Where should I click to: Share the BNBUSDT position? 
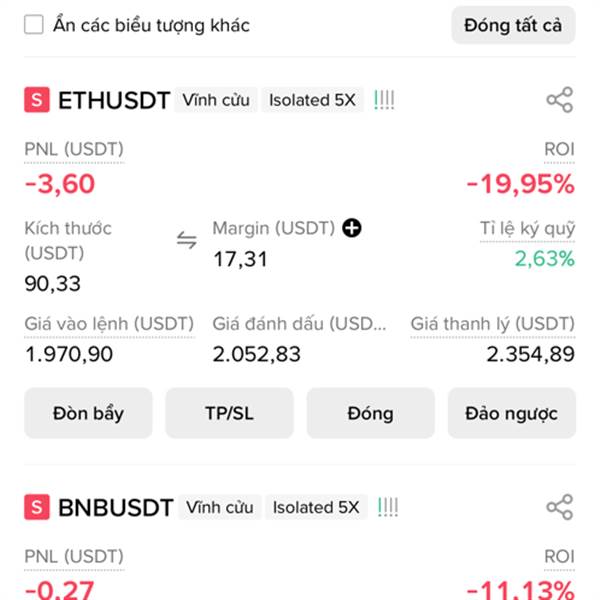pos(559,507)
